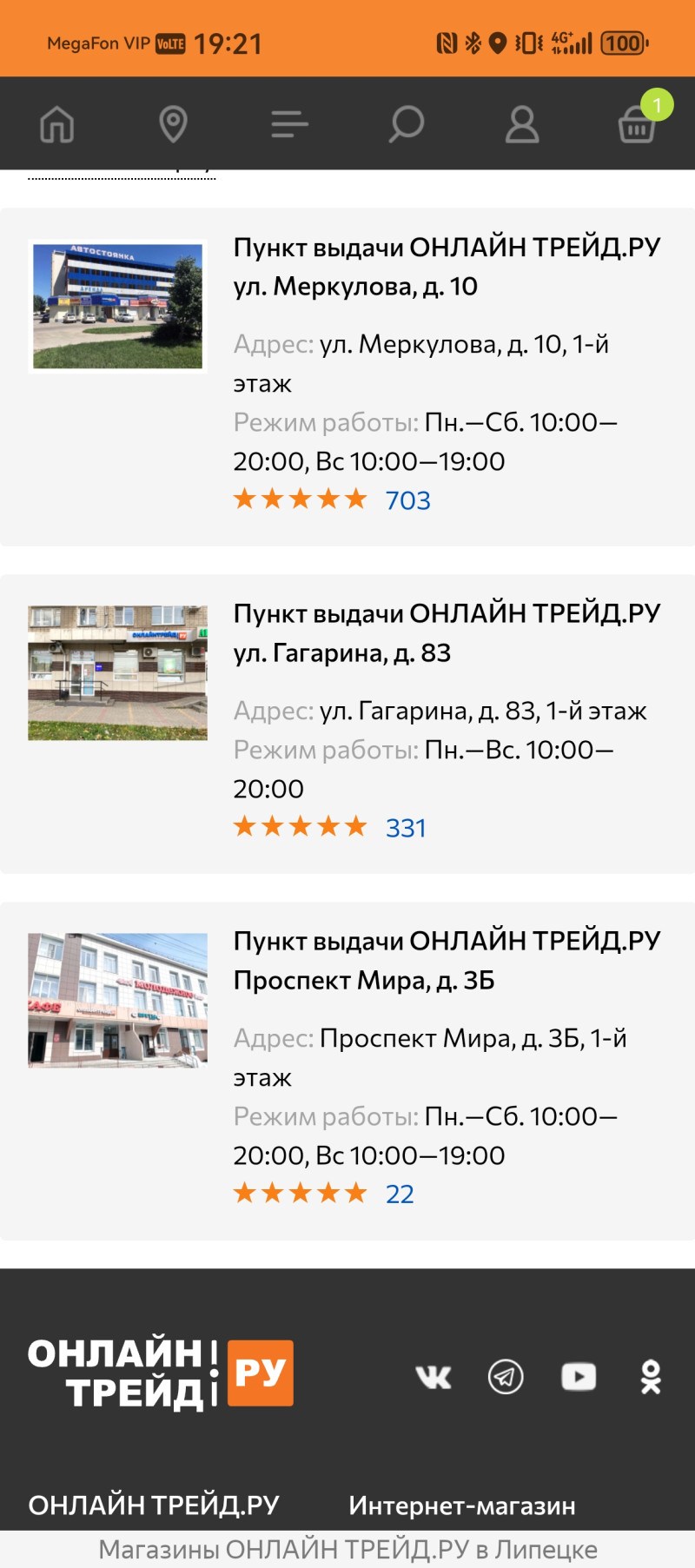The width and height of the screenshot is (695, 1568).
Task: Open pickup point at Проспект Мира, д. 3Б
Action: (x=447, y=961)
